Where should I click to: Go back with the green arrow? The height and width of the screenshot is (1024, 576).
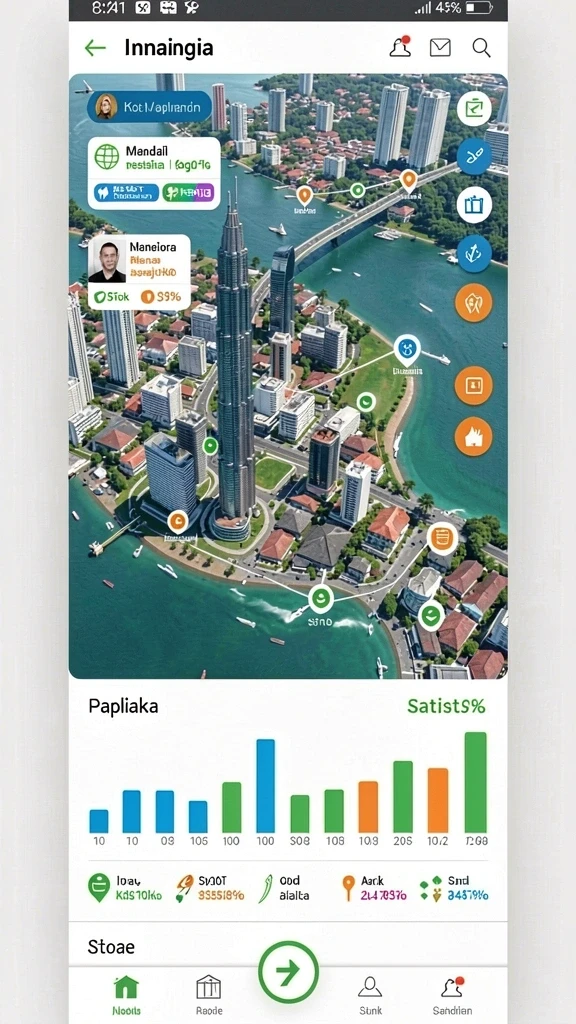pos(95,48)
